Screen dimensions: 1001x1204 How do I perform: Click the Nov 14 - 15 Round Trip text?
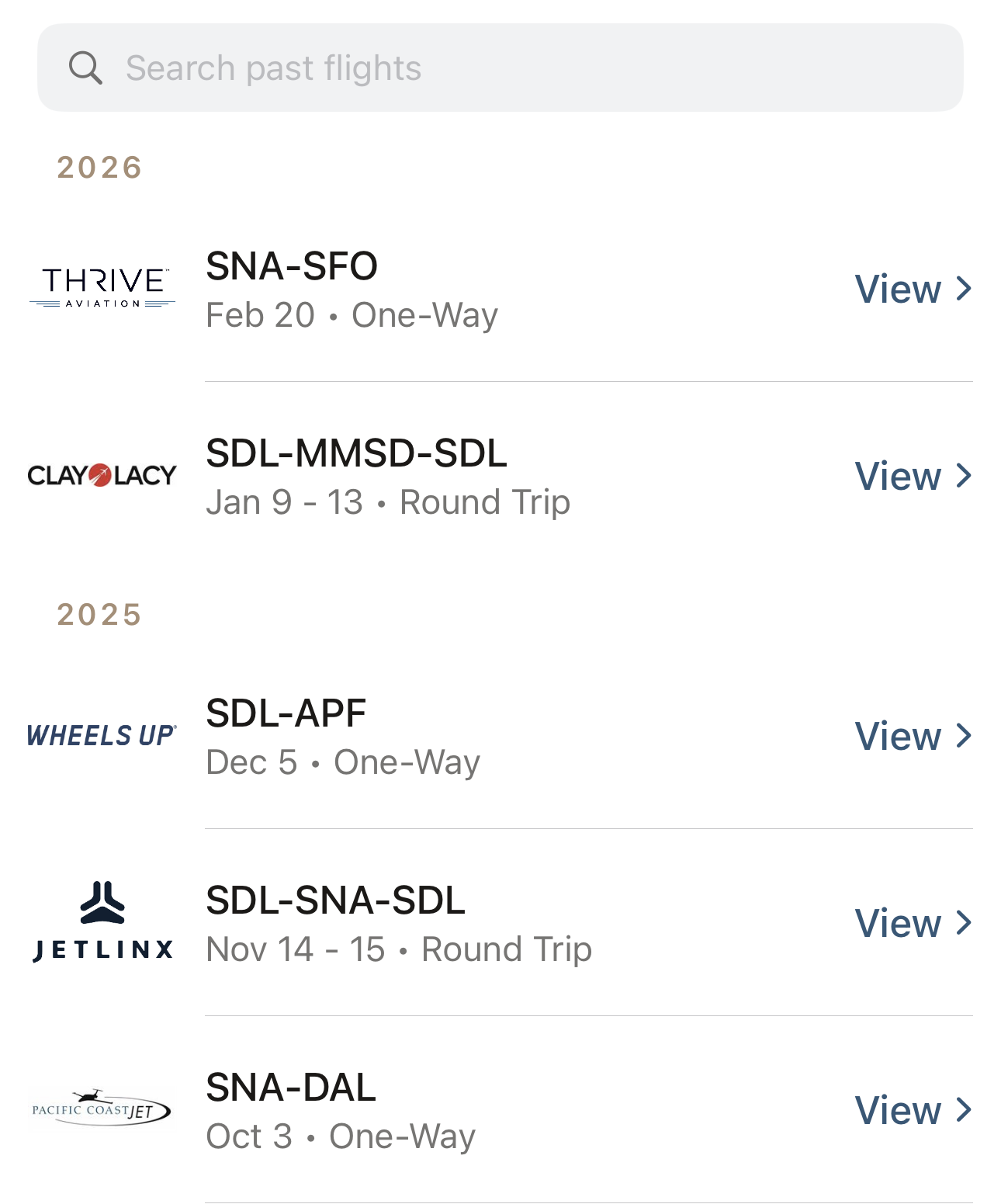(x=399, y=949)
